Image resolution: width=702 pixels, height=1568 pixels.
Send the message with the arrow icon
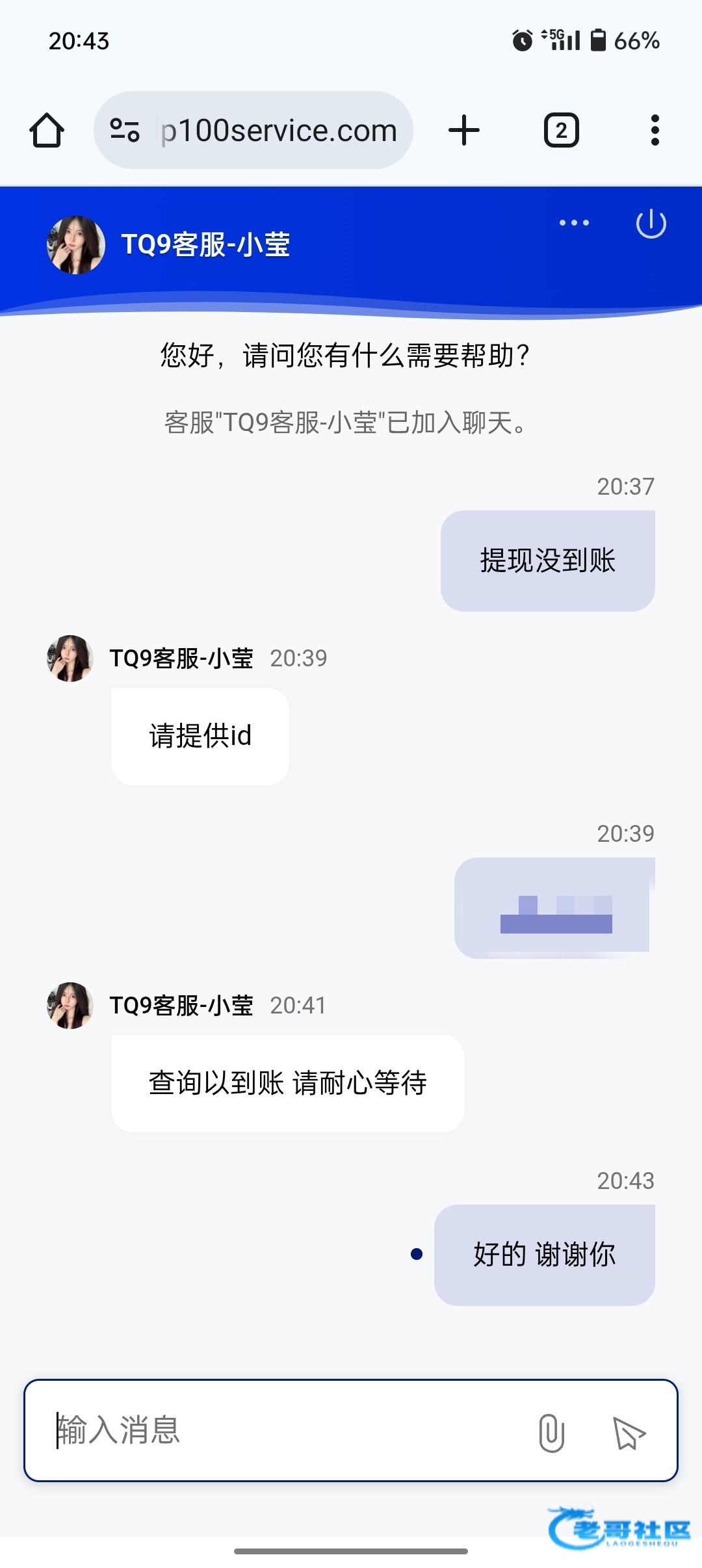(x=629, y=1432)
